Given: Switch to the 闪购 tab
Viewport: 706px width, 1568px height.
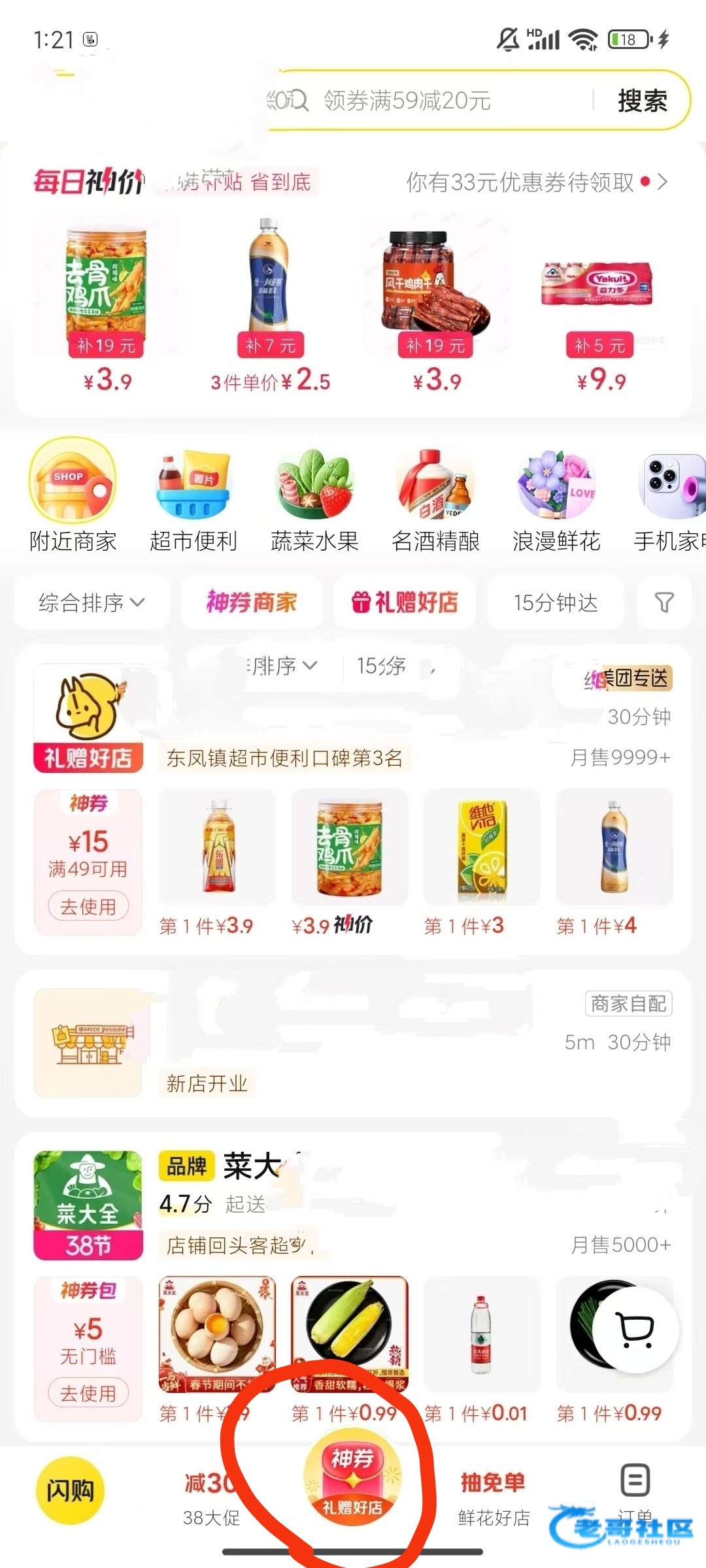Looking at the screenshot, I should (x=70, y=1490).
